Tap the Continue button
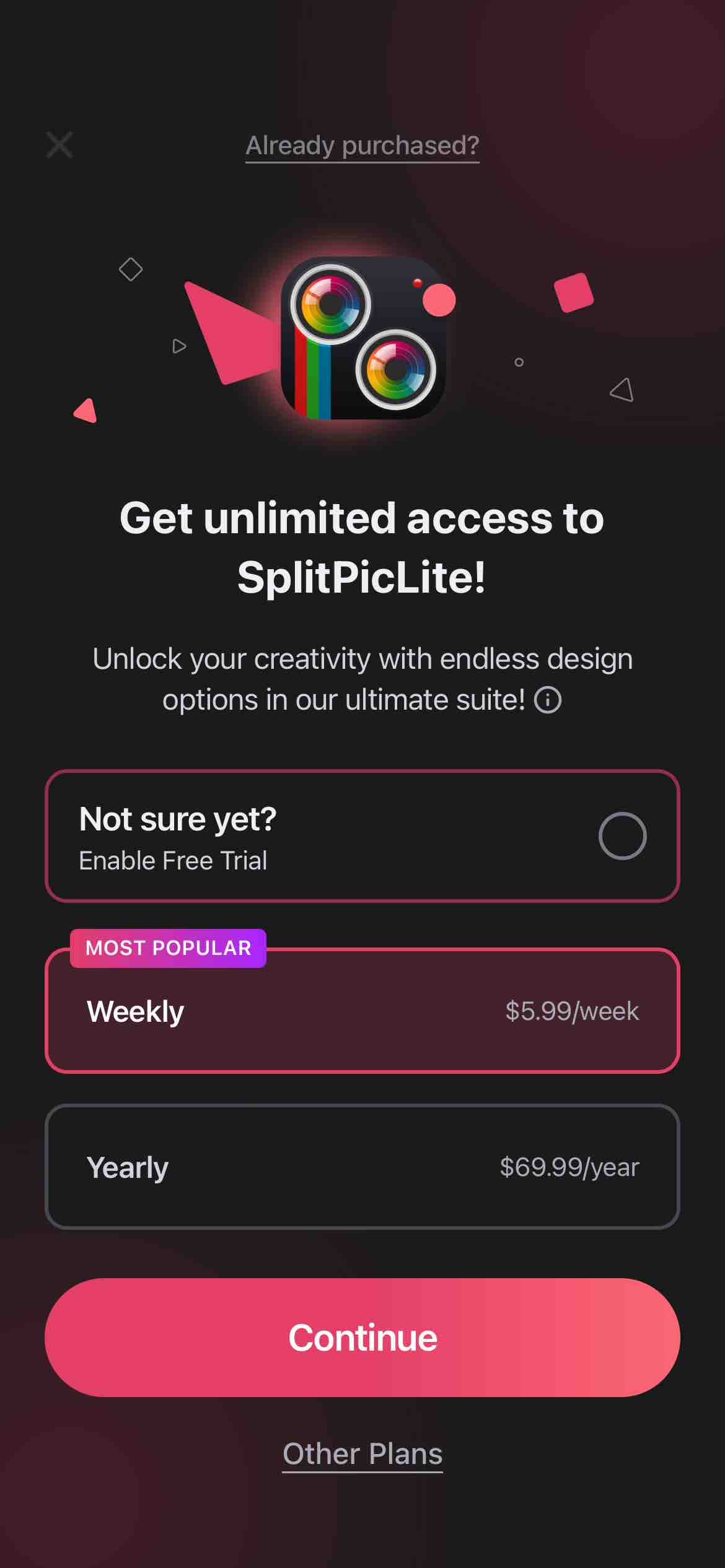 (x=362, y=1338)
